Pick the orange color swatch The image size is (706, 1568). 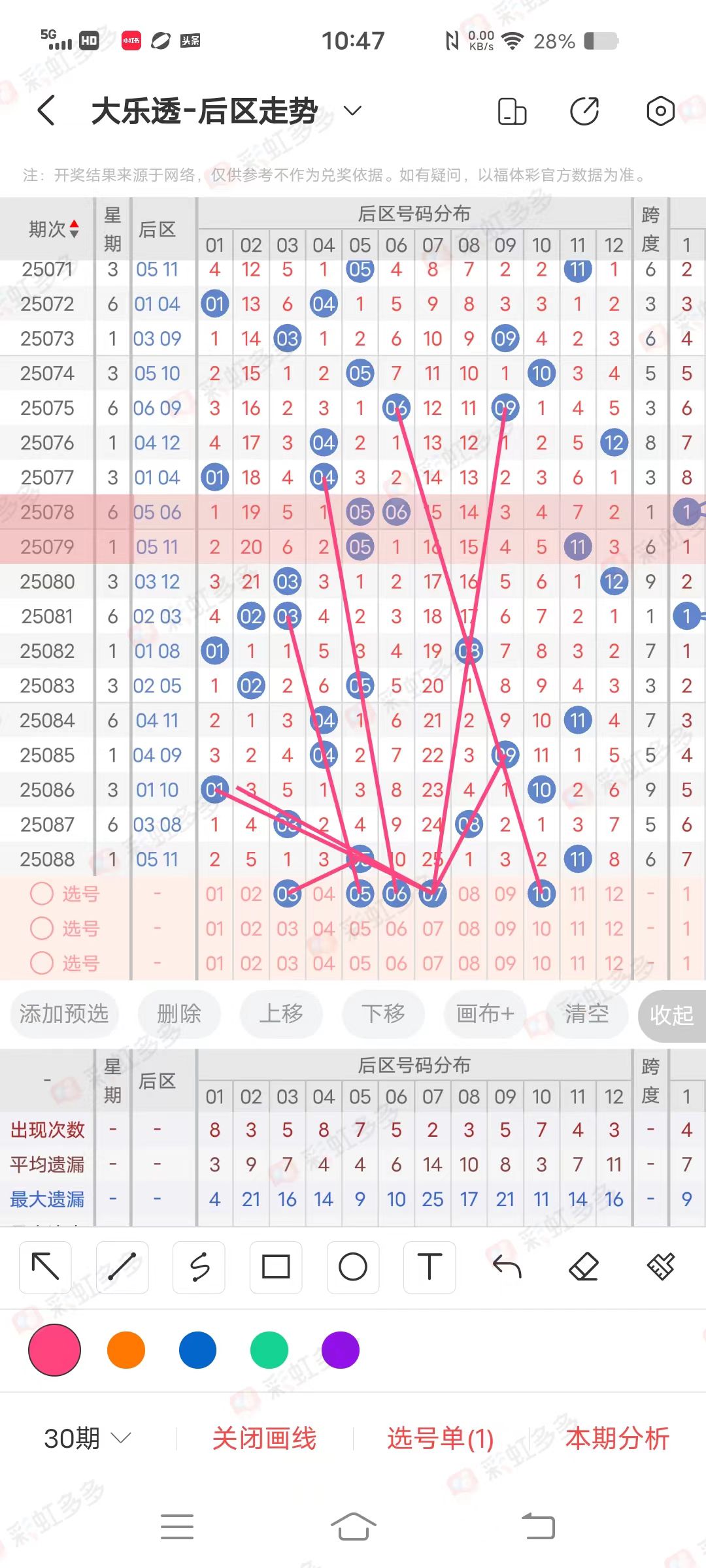126,1348
